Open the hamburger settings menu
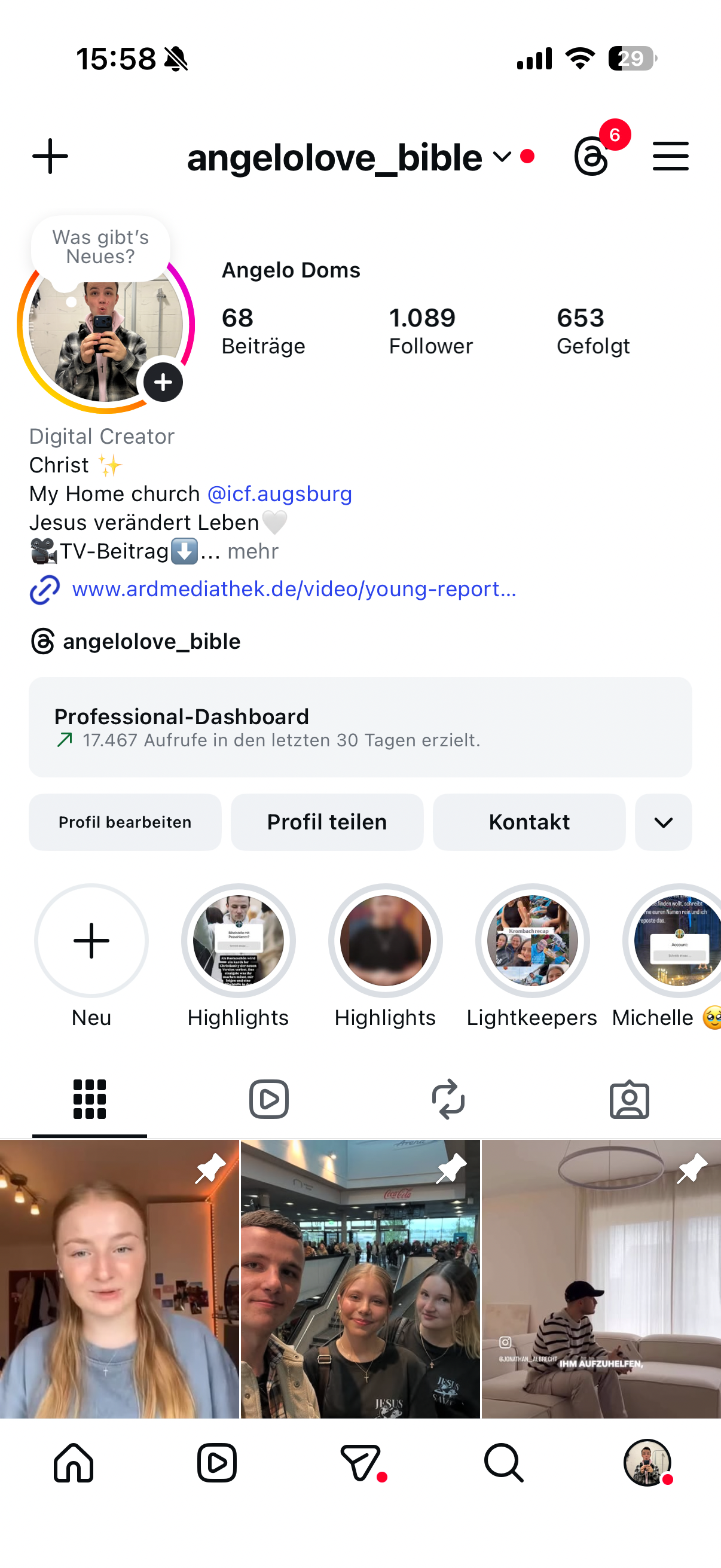Screen dimensions: 721x1568 point(671,157)
